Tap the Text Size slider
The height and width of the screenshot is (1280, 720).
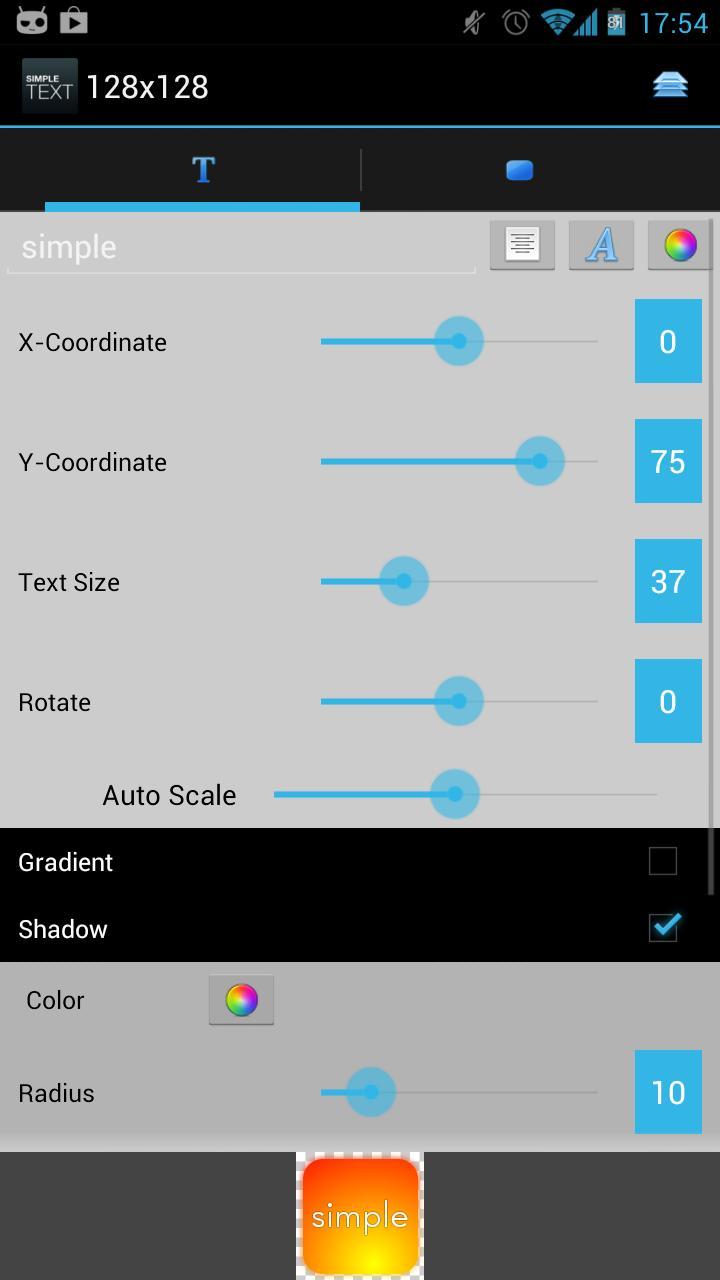(x=404, y=582)
